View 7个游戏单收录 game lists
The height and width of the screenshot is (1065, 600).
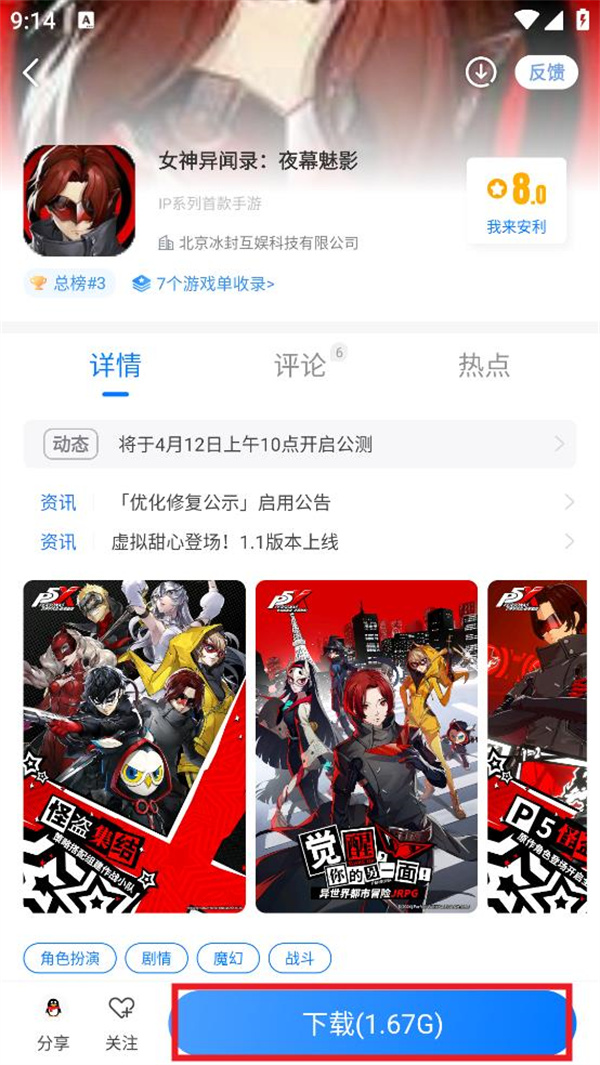click(x=203, y=283)
